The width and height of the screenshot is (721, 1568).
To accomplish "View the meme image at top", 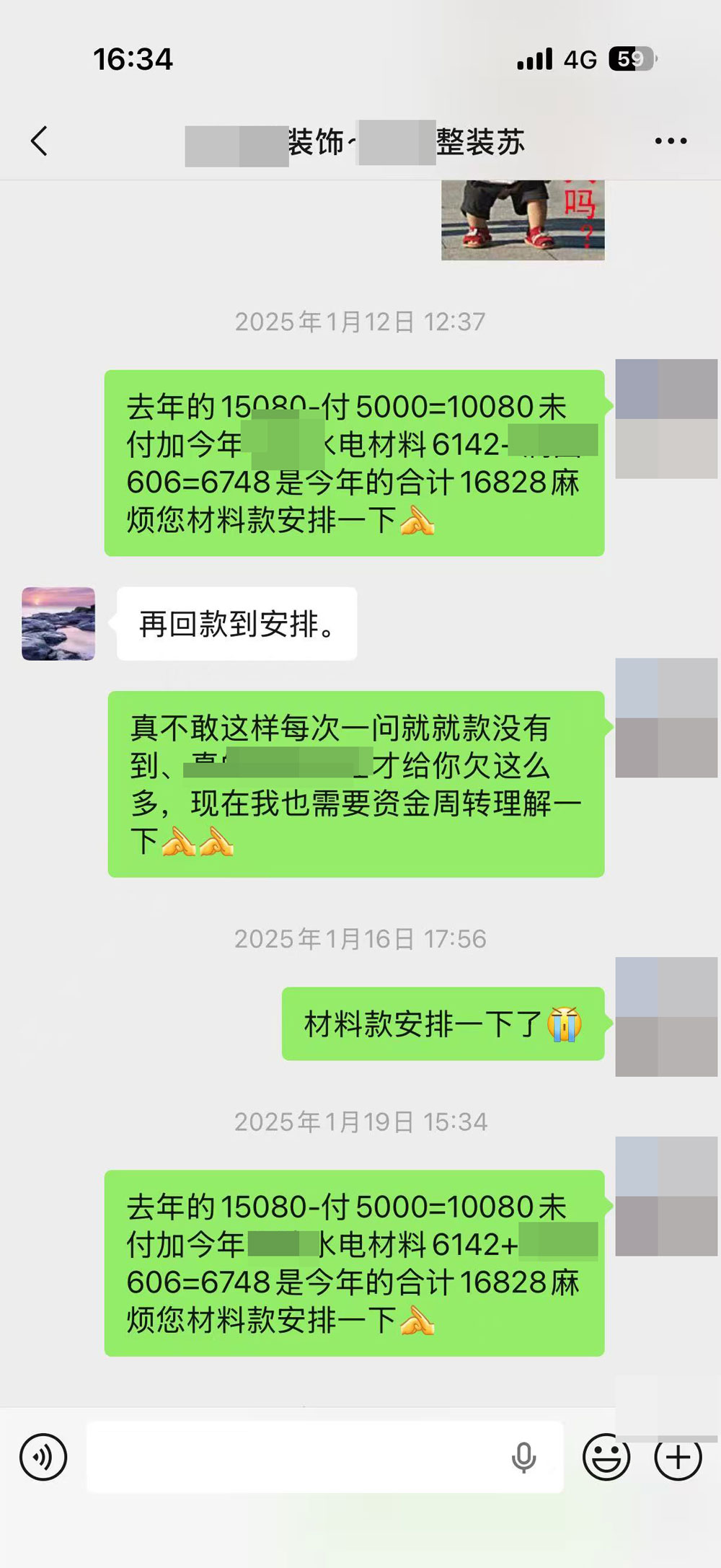I will click(x=523, y=220).
